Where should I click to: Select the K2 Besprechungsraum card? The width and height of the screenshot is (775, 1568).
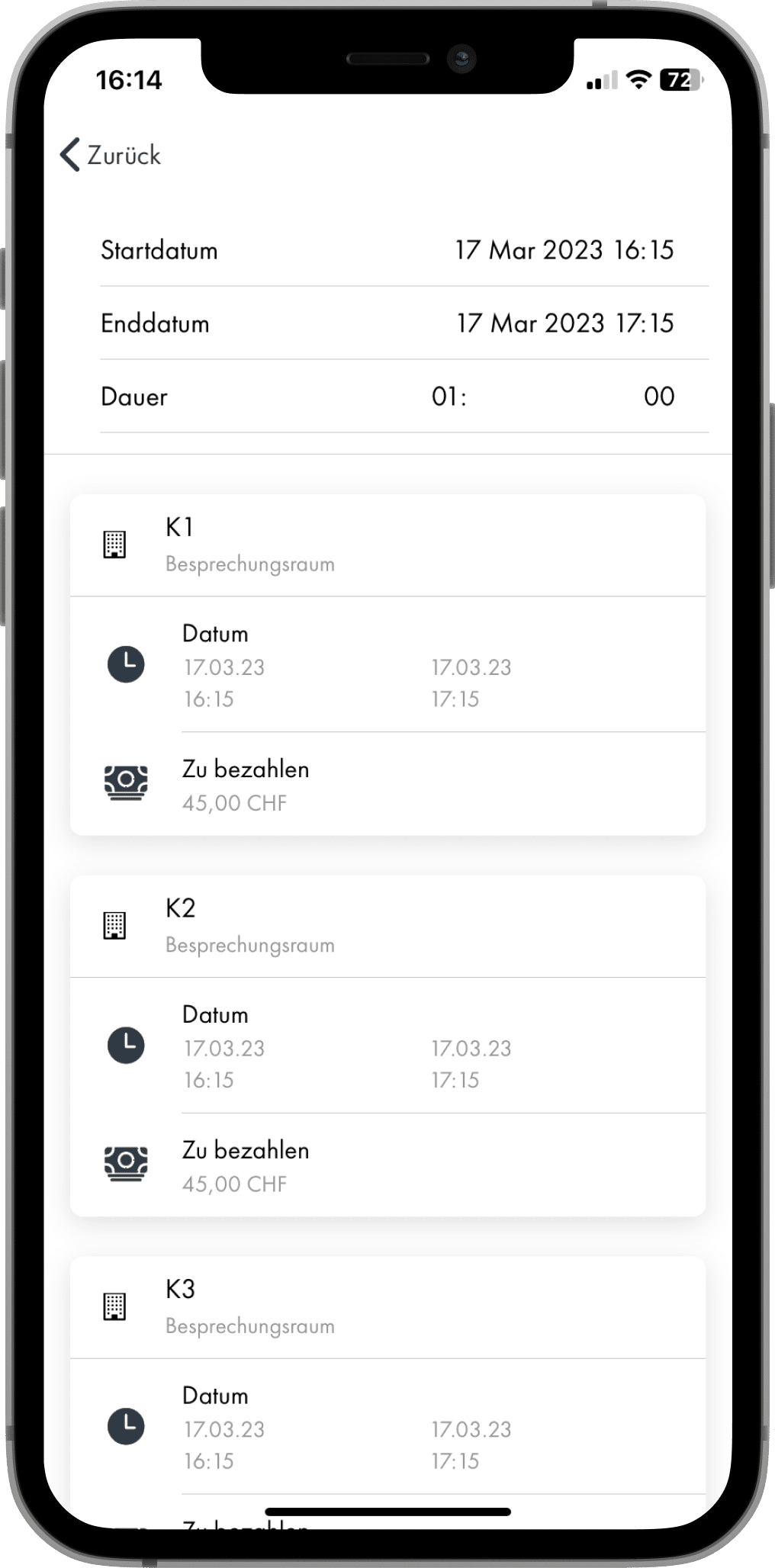coord(387,926)
